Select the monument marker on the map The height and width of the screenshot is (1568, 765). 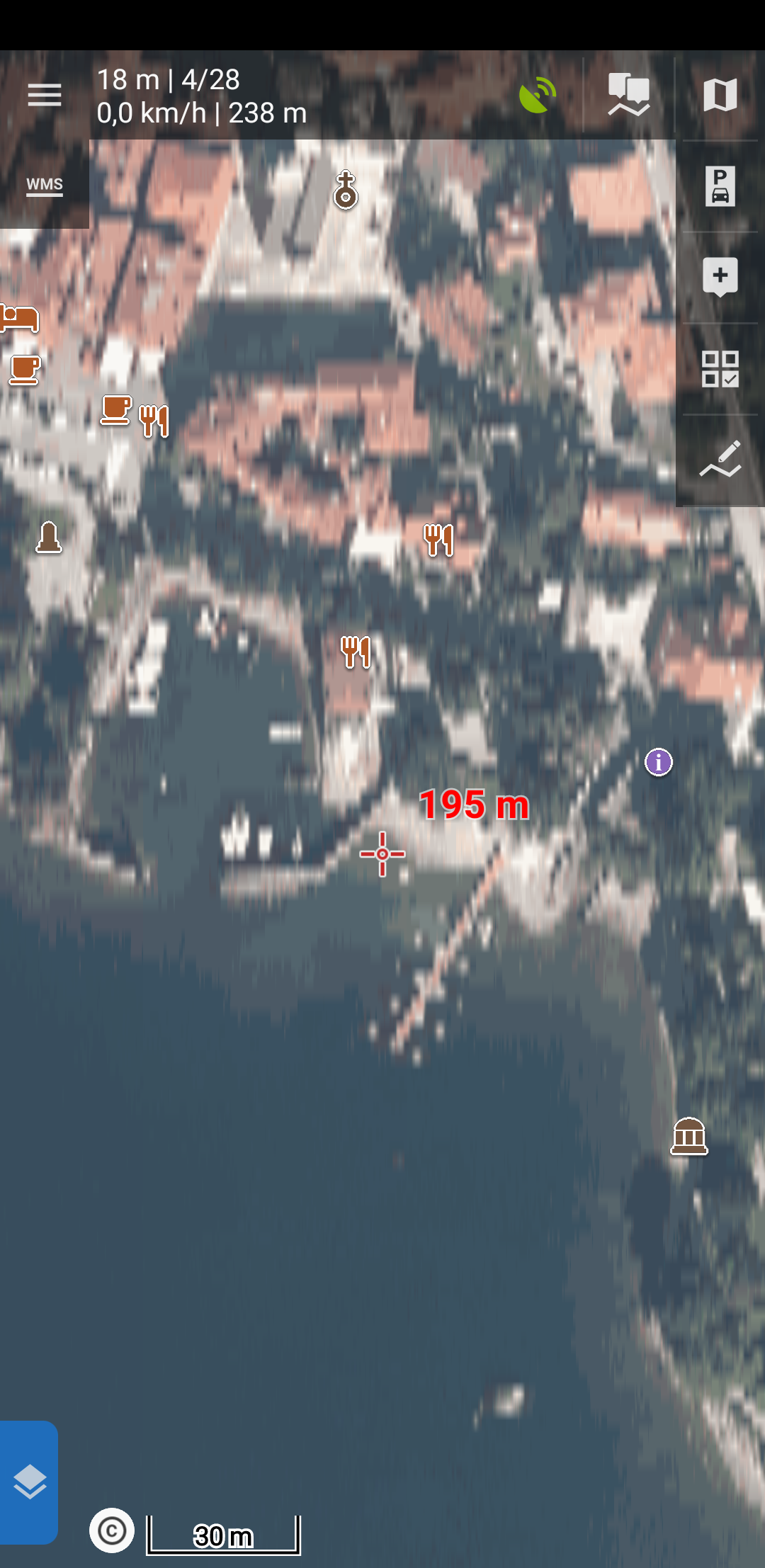(49, 537)
